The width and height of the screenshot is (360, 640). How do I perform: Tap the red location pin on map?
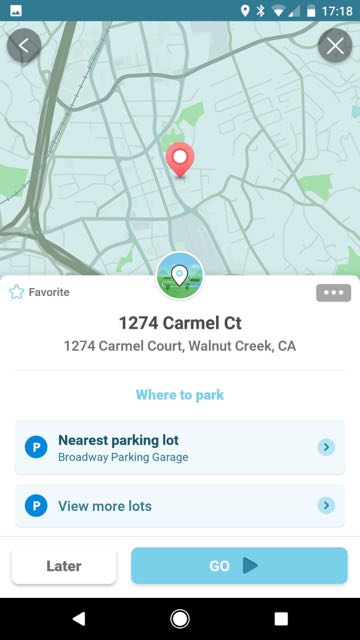pyautogui.click(x=180, y=159)
